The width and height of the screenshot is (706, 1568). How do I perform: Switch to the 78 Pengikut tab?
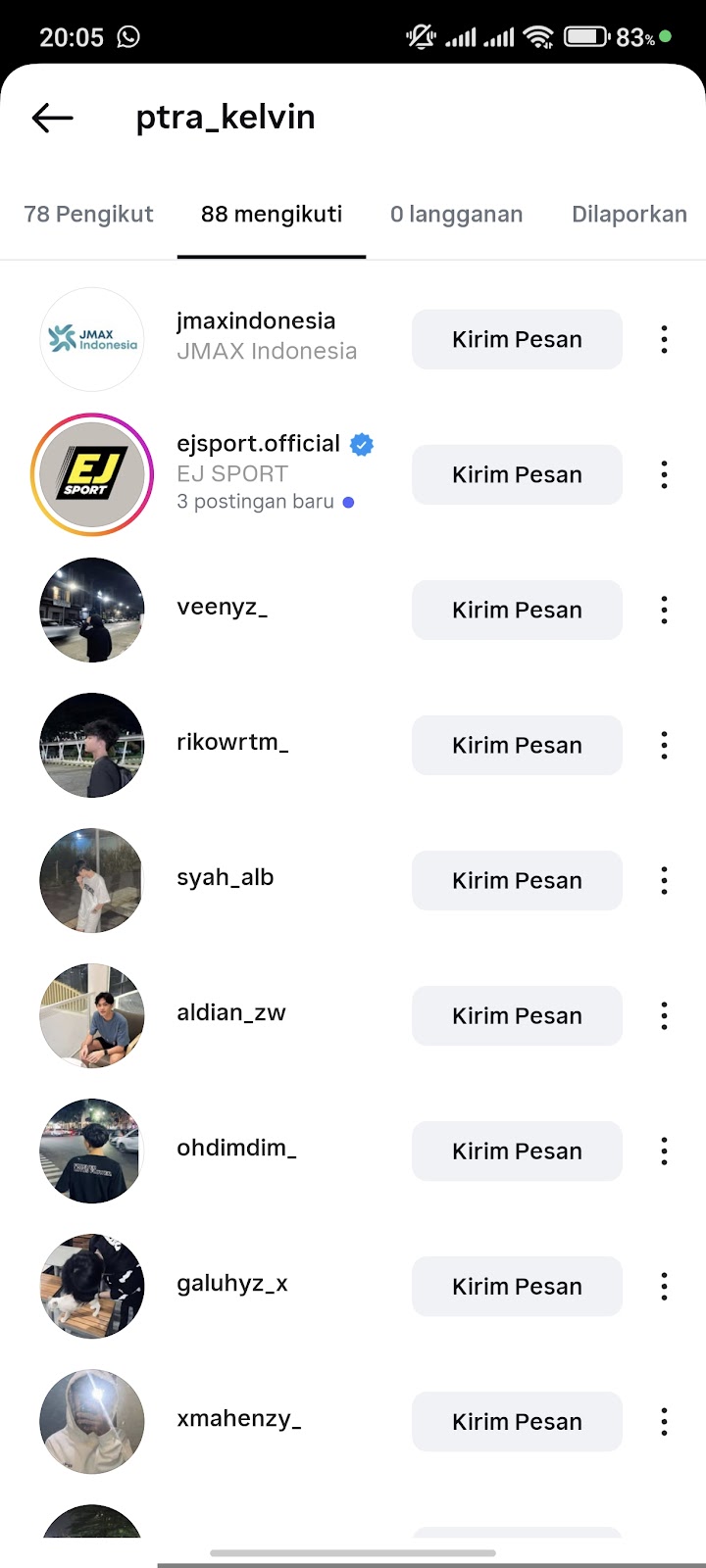click(x=88, y=215)
